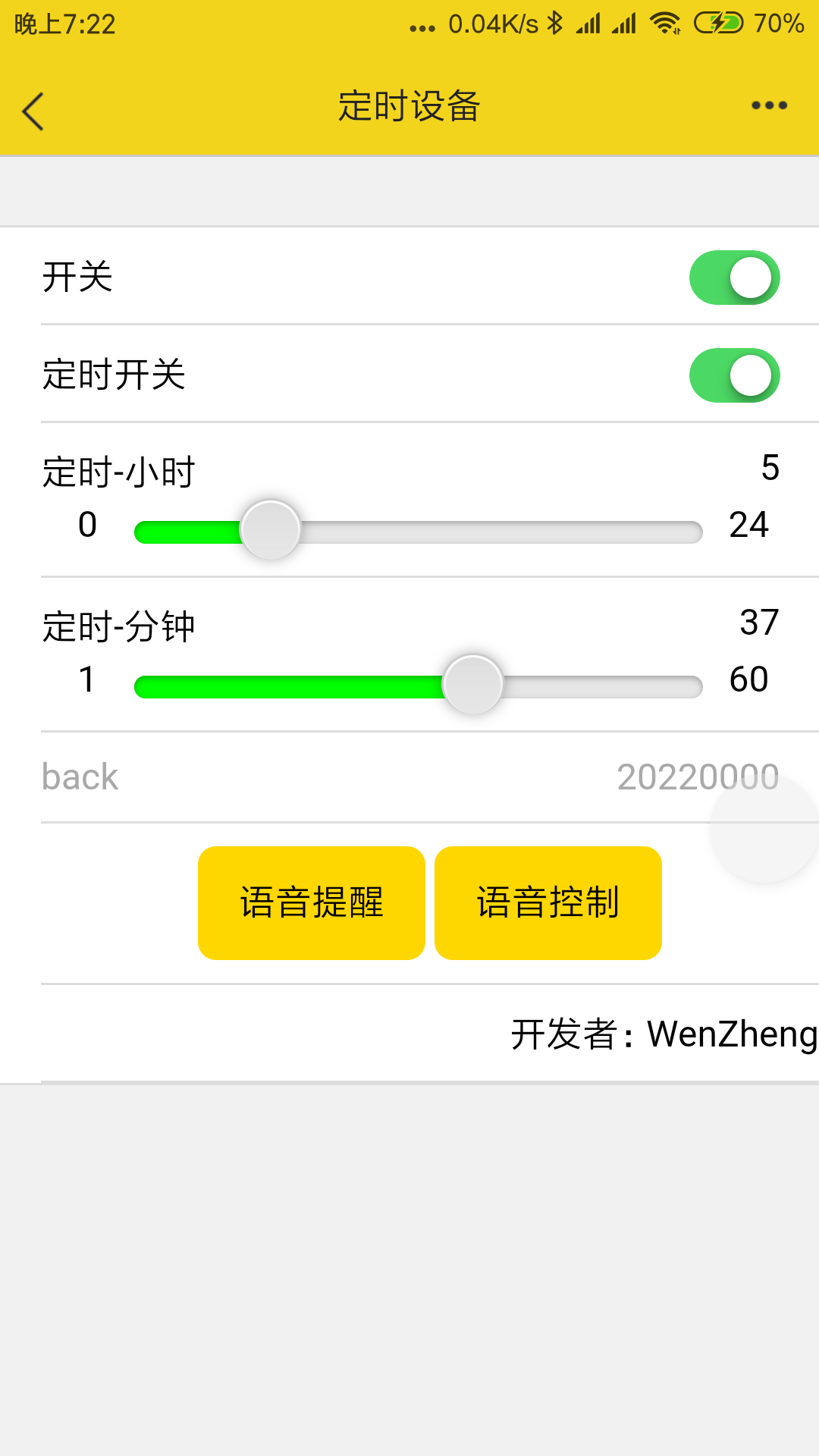Image resolution: width=819 pixels, height=1456 pixels.
Task: Tap the Bluetooth status icon
Action: coord(556,23)
